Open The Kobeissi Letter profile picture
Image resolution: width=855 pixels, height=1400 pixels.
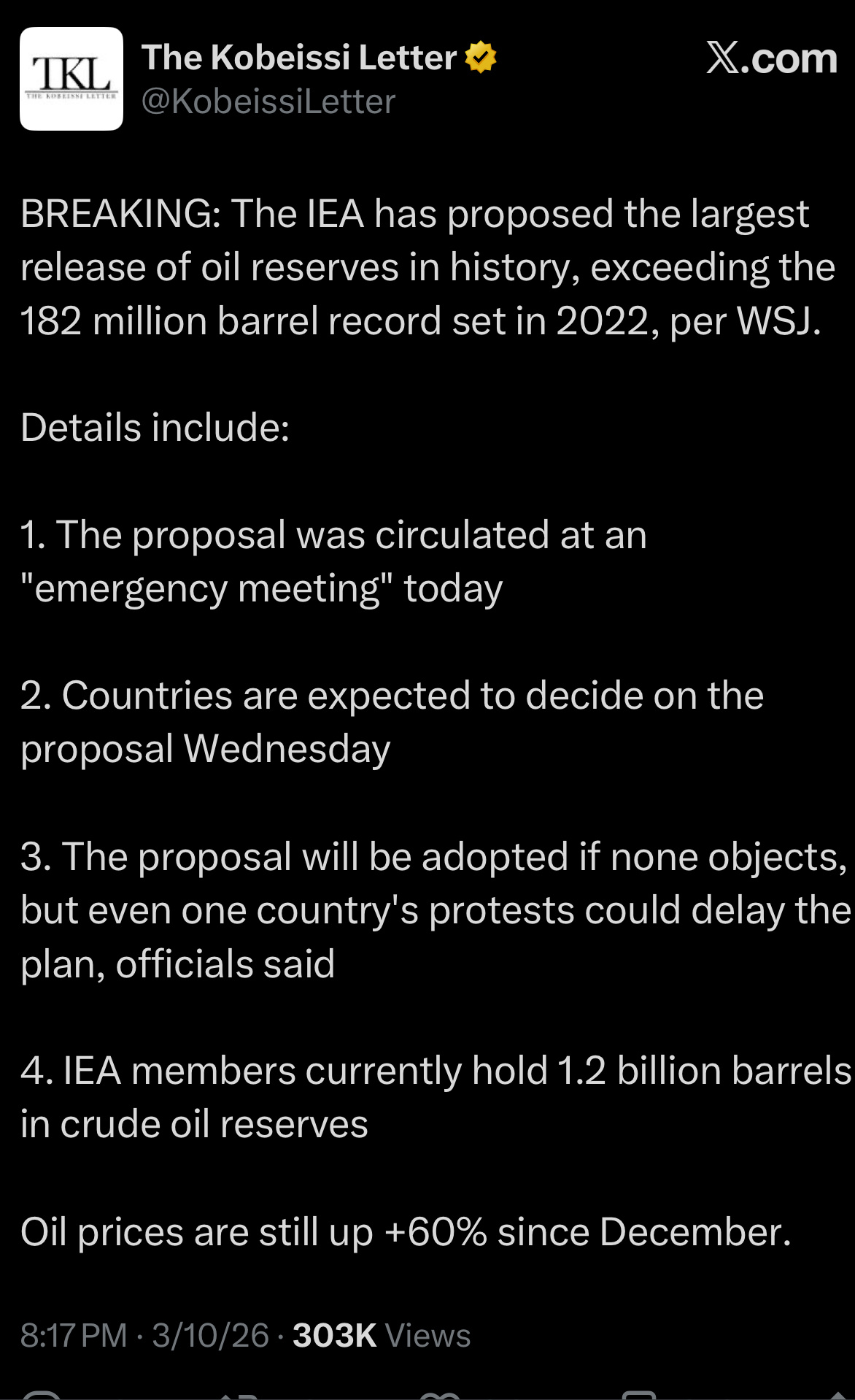[71, 79]
